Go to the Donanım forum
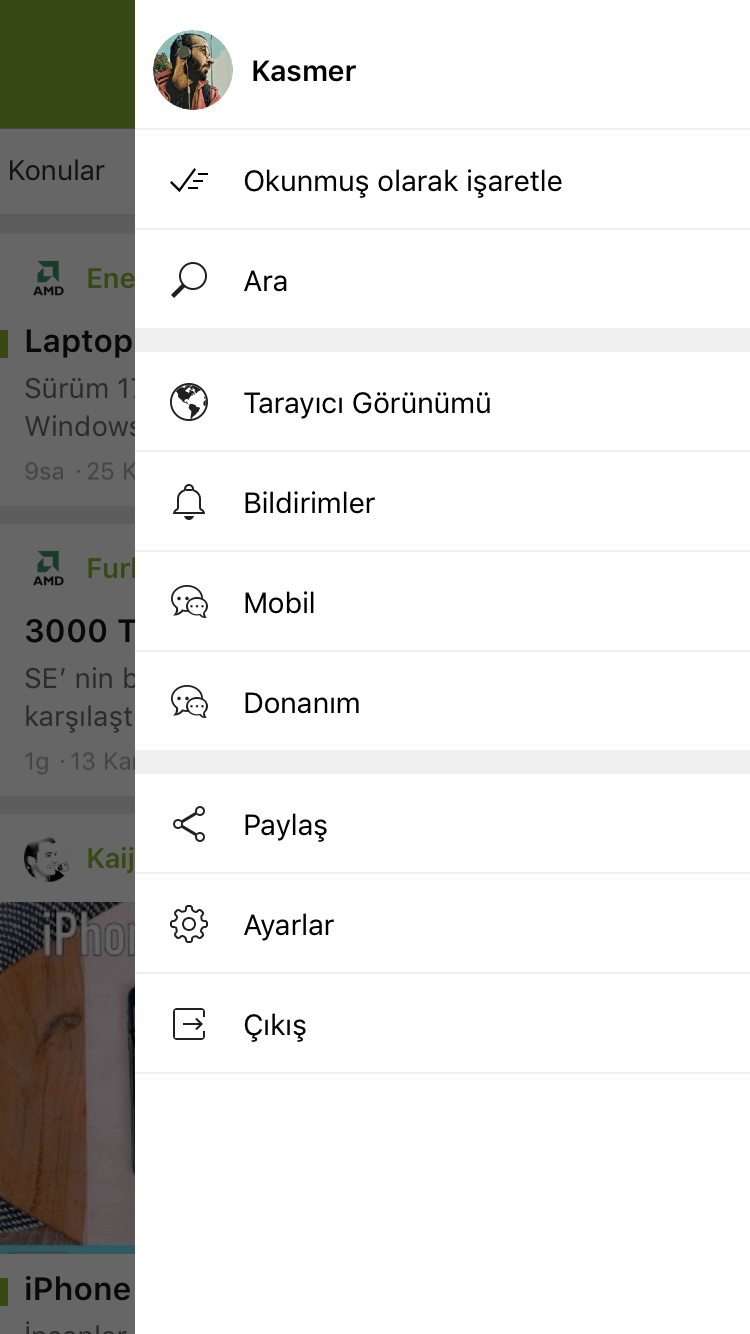Image resolution: width=750 pixels, height=1334 pixels. 301,703
